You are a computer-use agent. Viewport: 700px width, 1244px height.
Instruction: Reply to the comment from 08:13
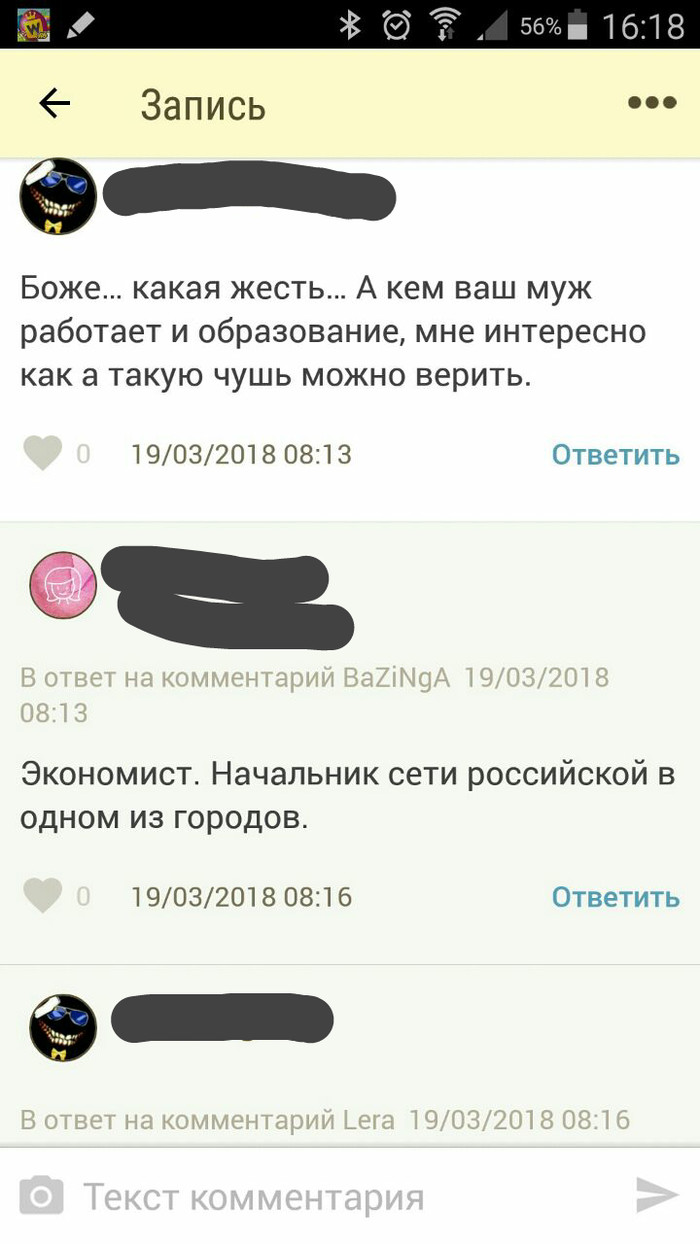615,454
